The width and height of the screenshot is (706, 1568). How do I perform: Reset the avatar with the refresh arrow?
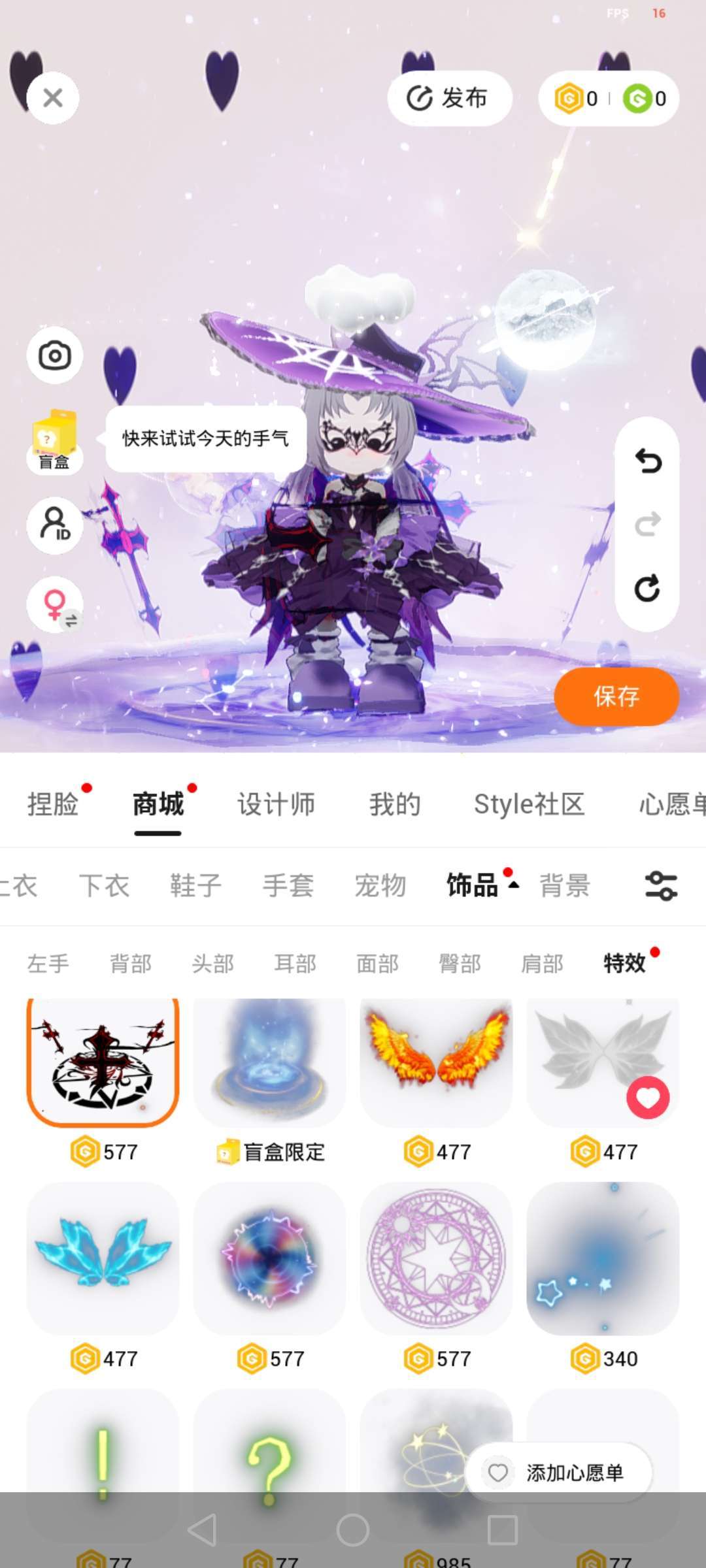click(647, 588)
